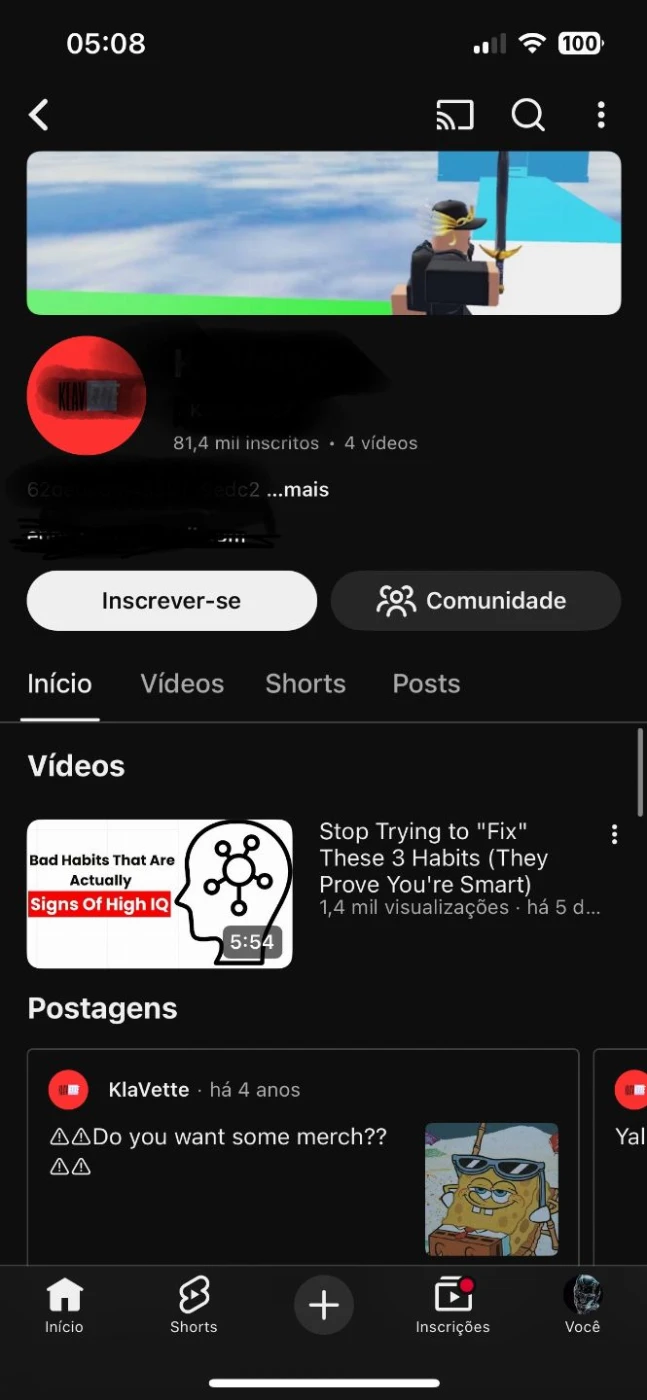Open Shorts in bottom navigation
Image resolution: width=647 pixels, height=1400 pixels.
193,1306
